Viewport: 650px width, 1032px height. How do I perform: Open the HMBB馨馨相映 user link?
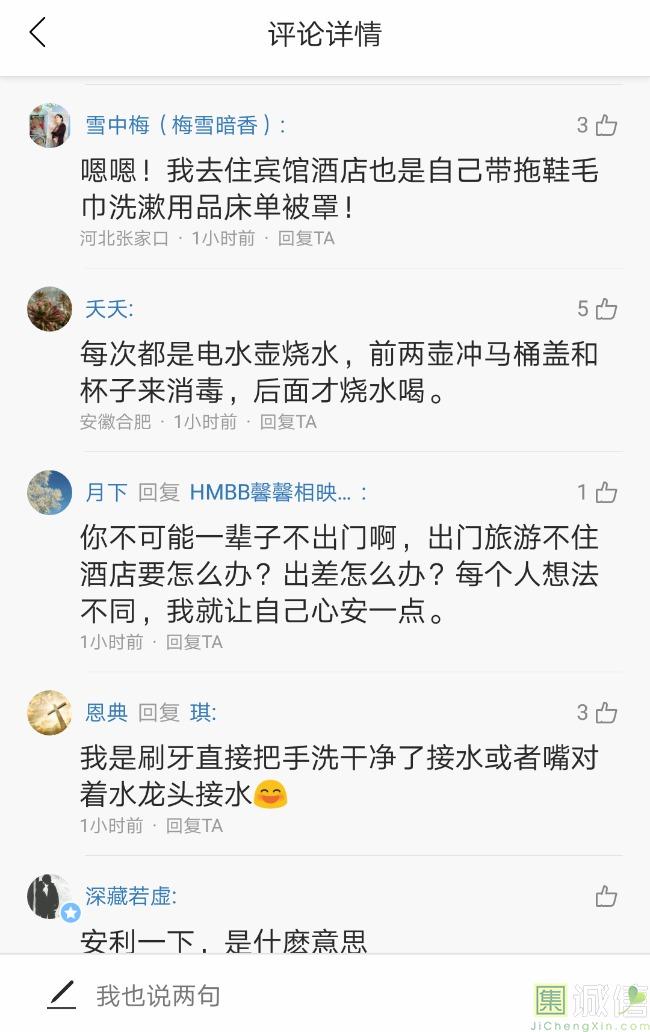pyautogui.click(x=271, y=492)
